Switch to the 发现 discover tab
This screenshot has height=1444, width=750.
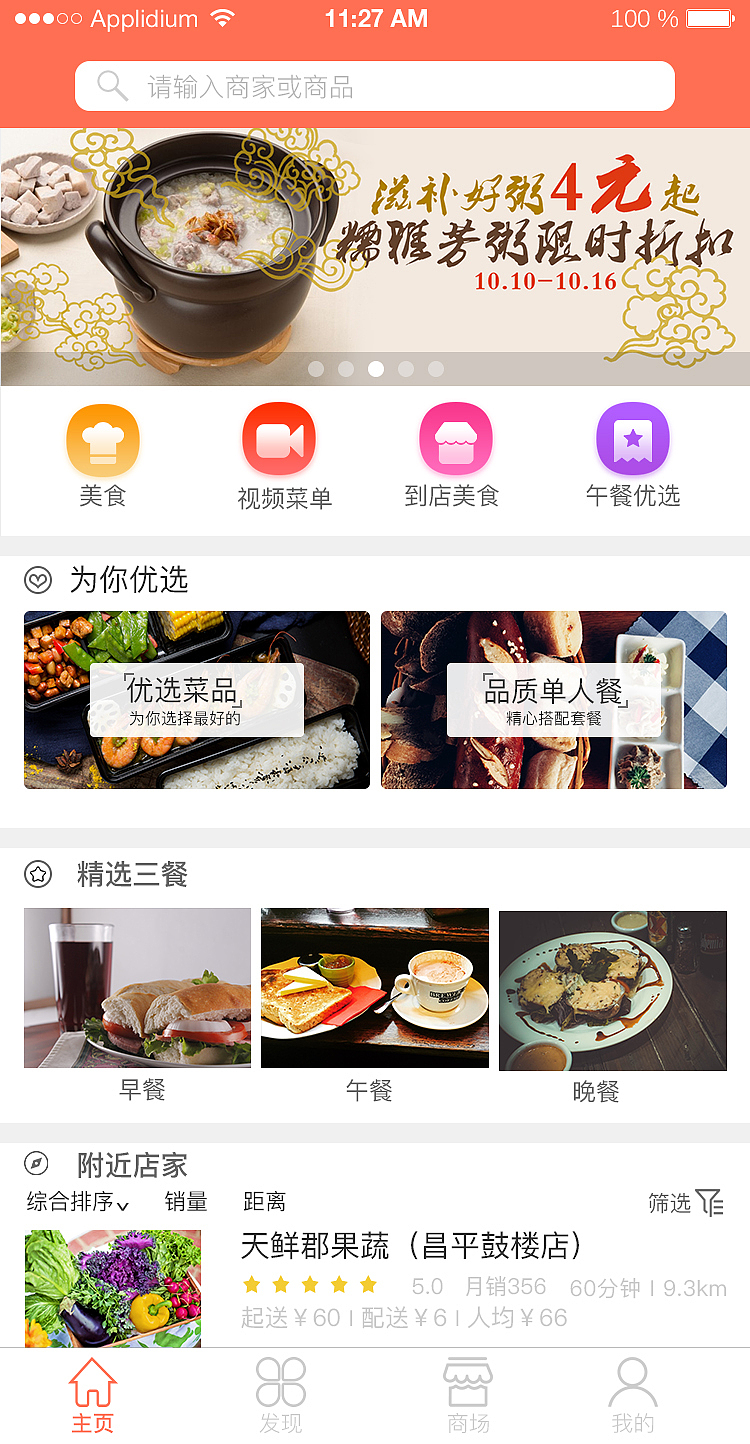click(281, 1393)
